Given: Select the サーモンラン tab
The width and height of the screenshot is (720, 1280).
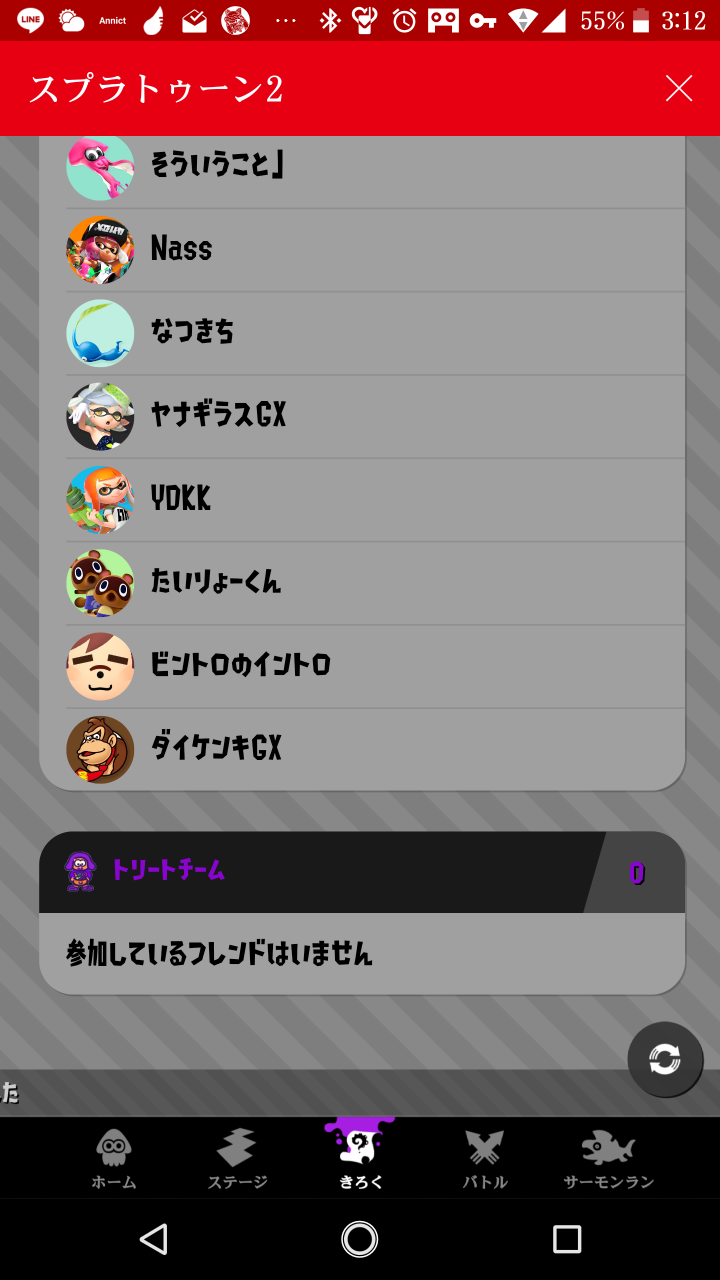Looking at the screenshot, I should click(608, 1159).
